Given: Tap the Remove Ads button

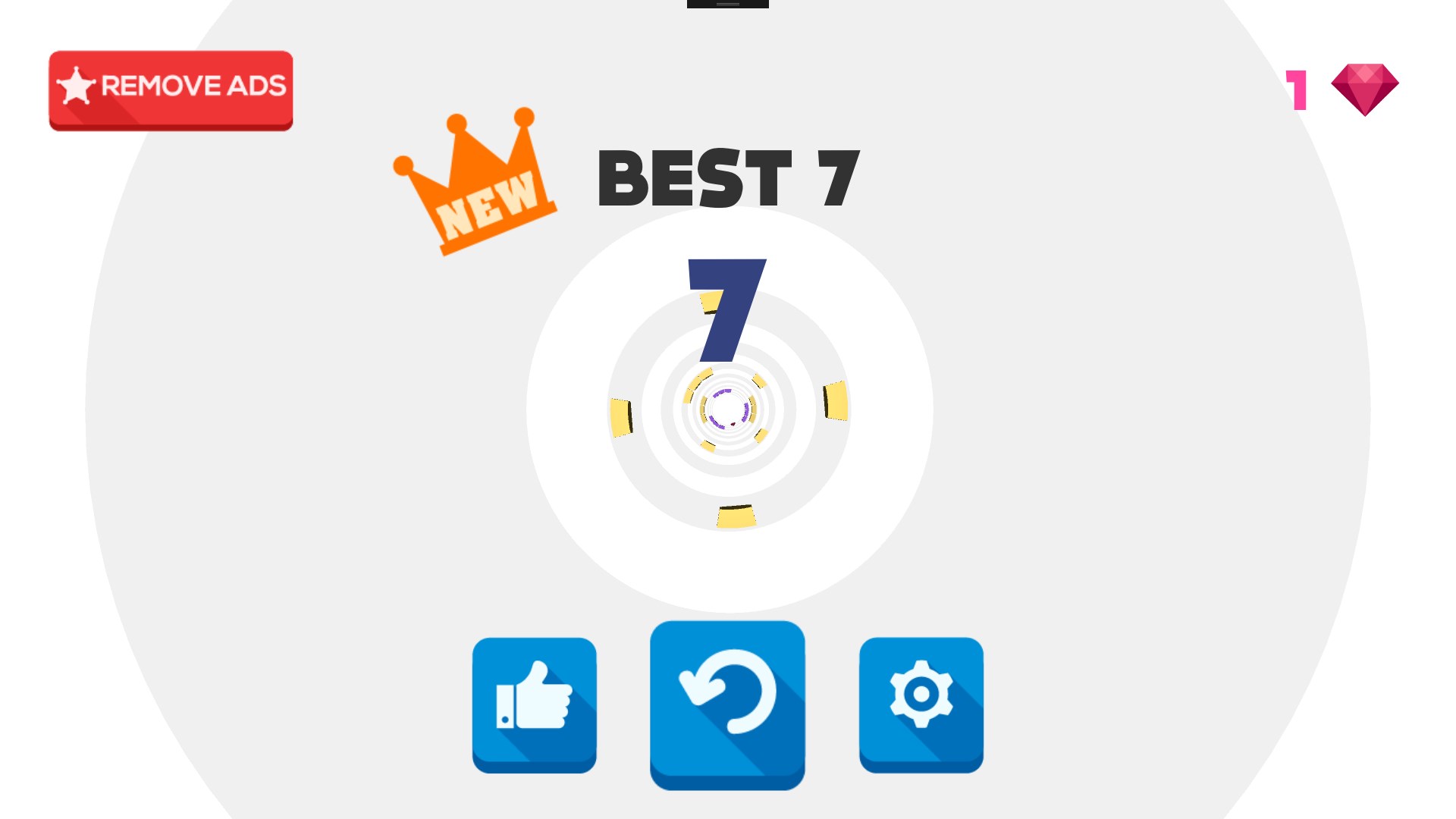Looking at the screenshot, I should click(x=171, y=89).
